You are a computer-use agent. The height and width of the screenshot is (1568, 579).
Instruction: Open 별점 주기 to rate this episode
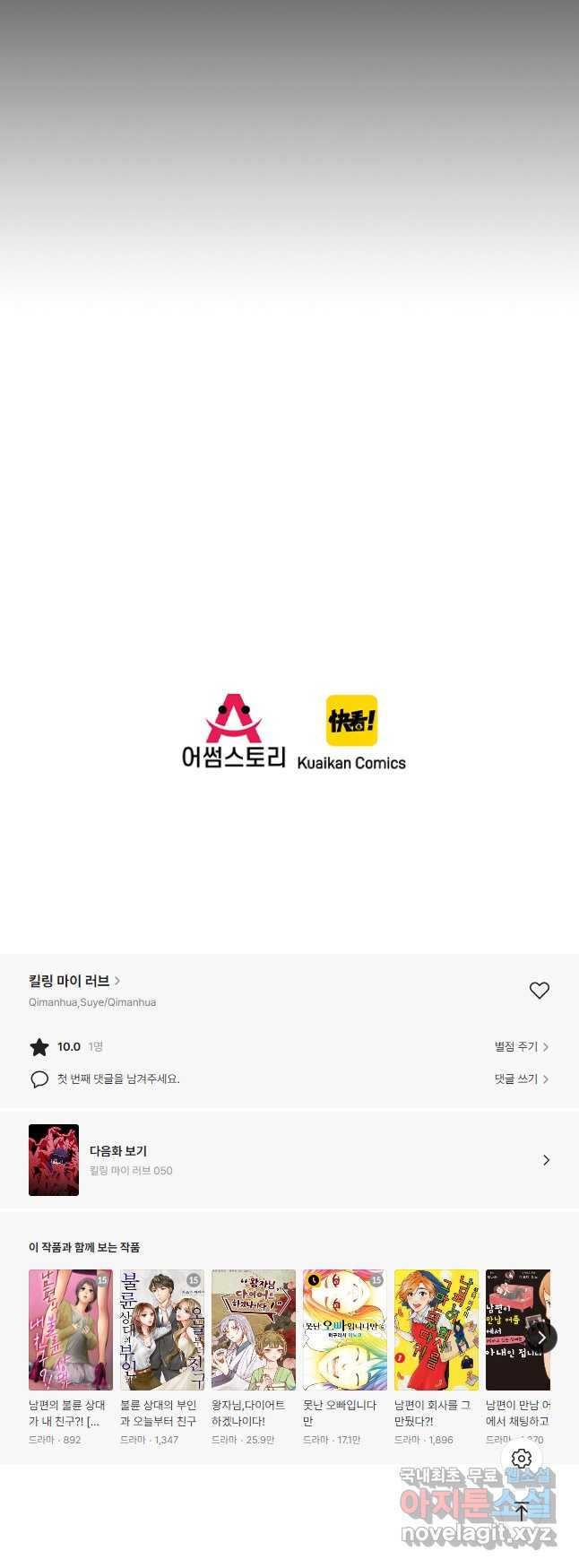click(521, 1046)
